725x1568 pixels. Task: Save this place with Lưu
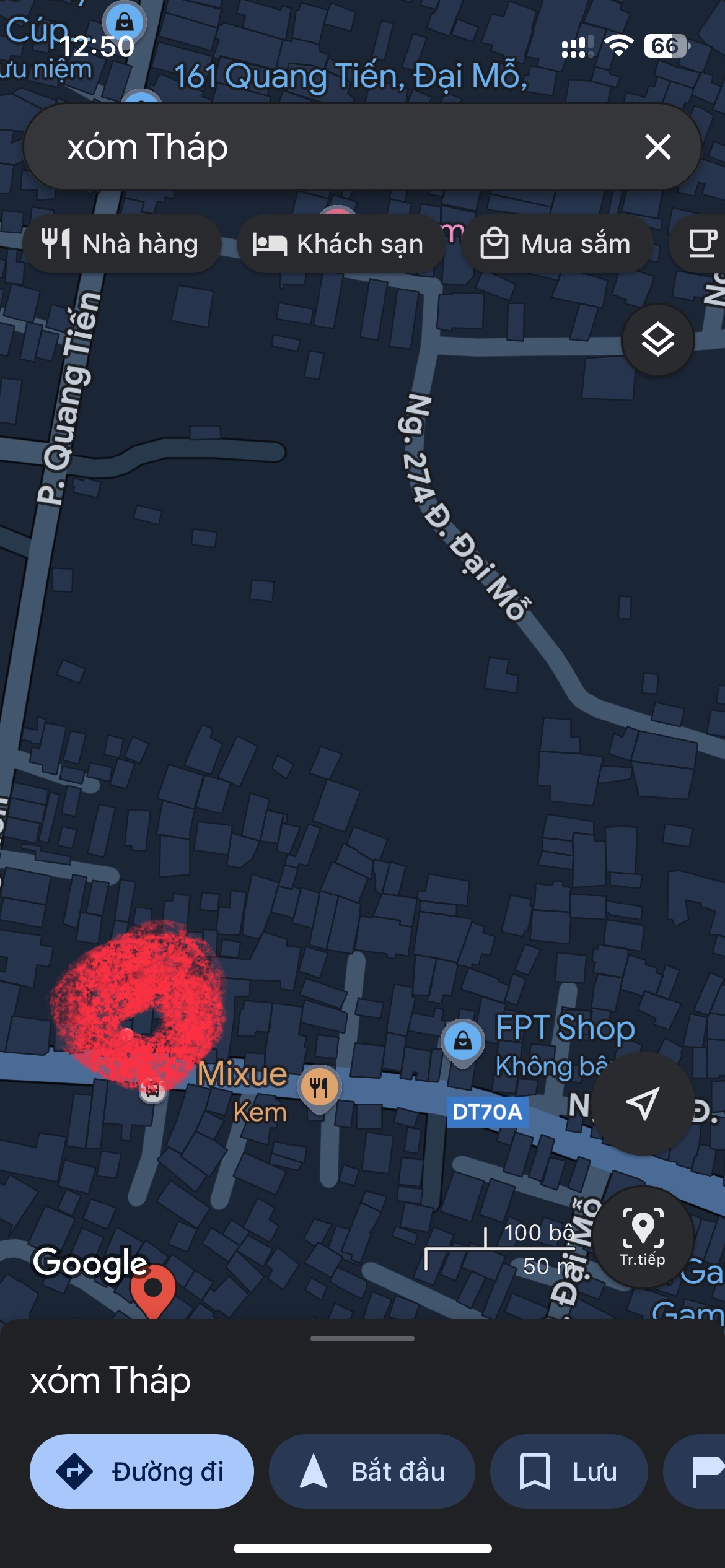(569, 1471)
